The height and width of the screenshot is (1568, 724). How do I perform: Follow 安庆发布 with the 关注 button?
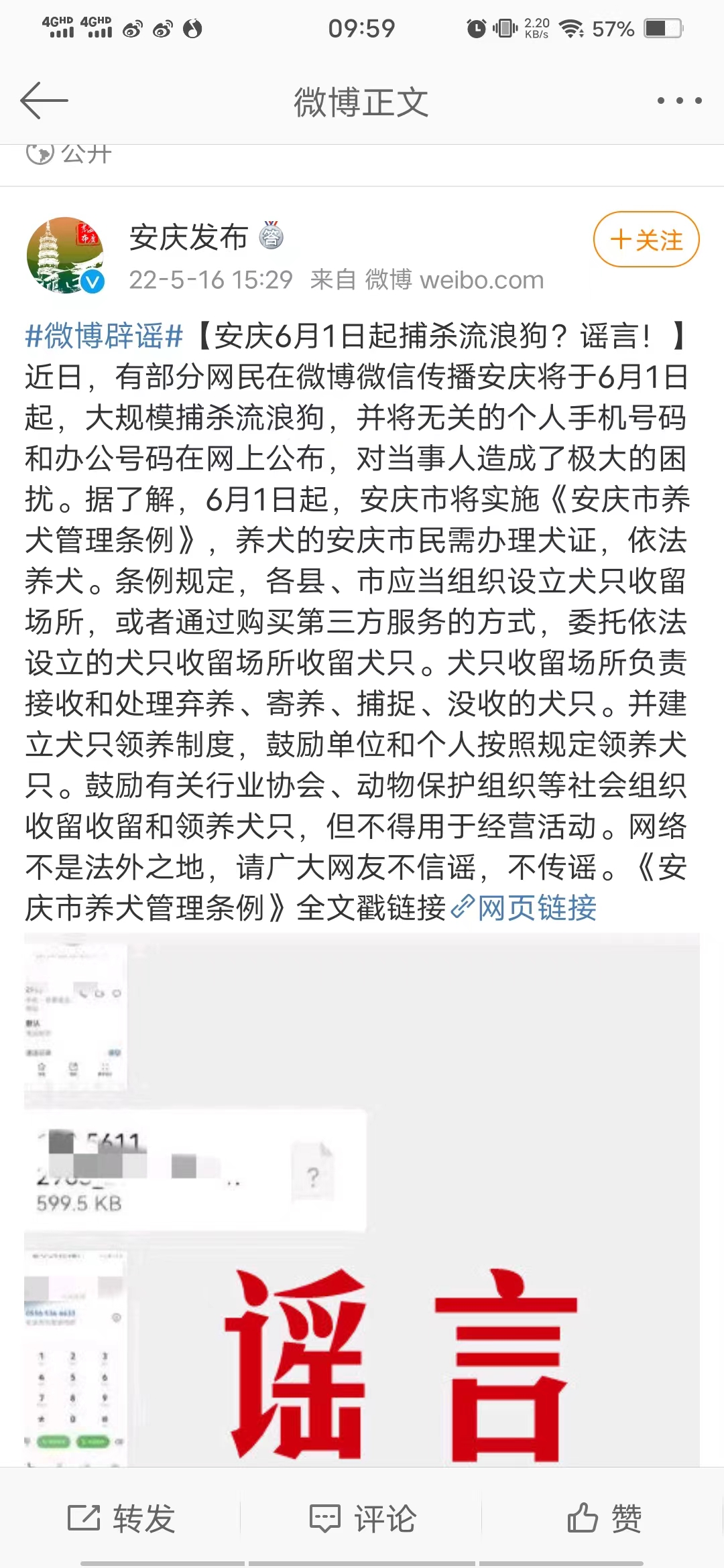646,240
